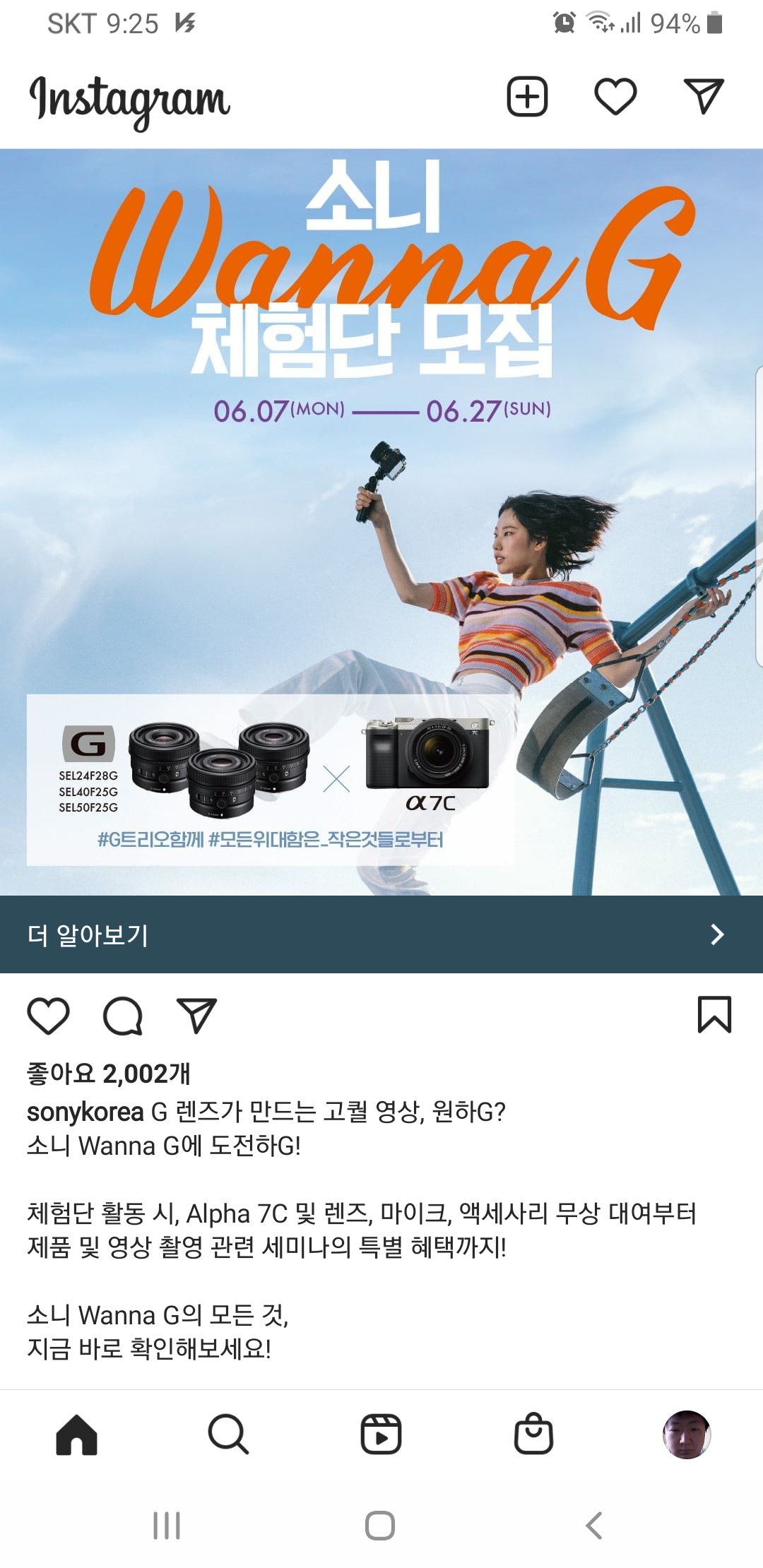Image resolution: width=763 pixels, height=1568 pixels.
Task: Bookmark the sonykorea post
Action: pyautogui.click(x=714, y=1015)
